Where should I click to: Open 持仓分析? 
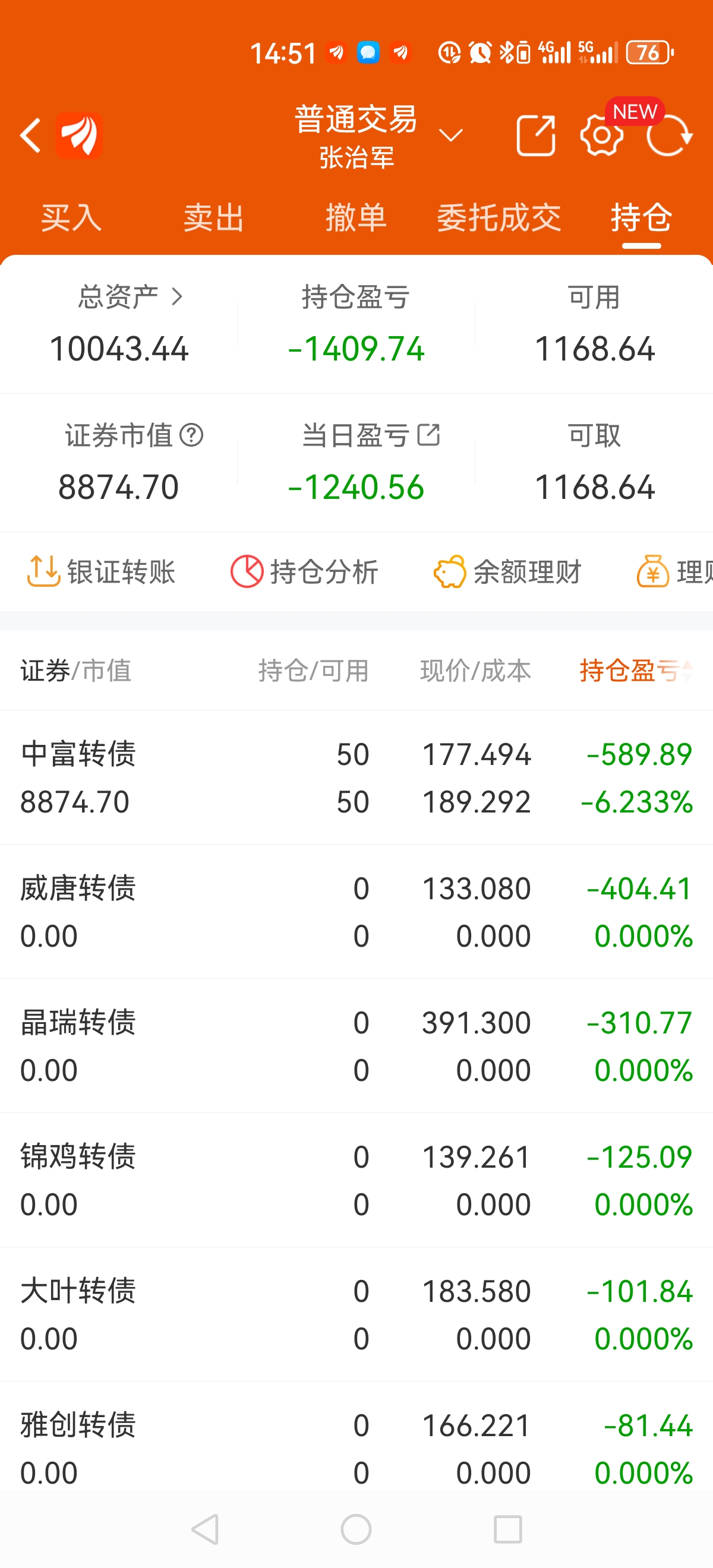coord(304,571)
